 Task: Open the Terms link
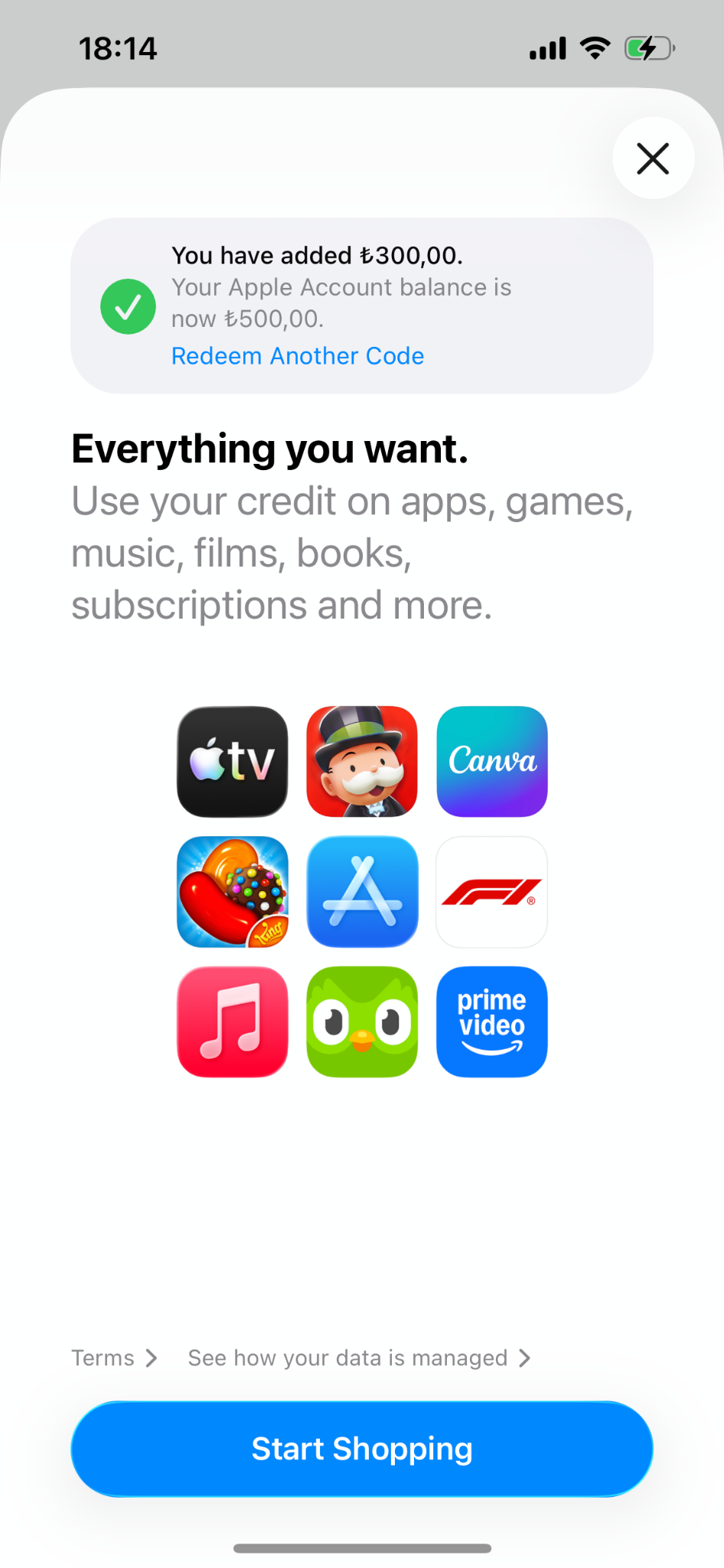[114, 1357]
